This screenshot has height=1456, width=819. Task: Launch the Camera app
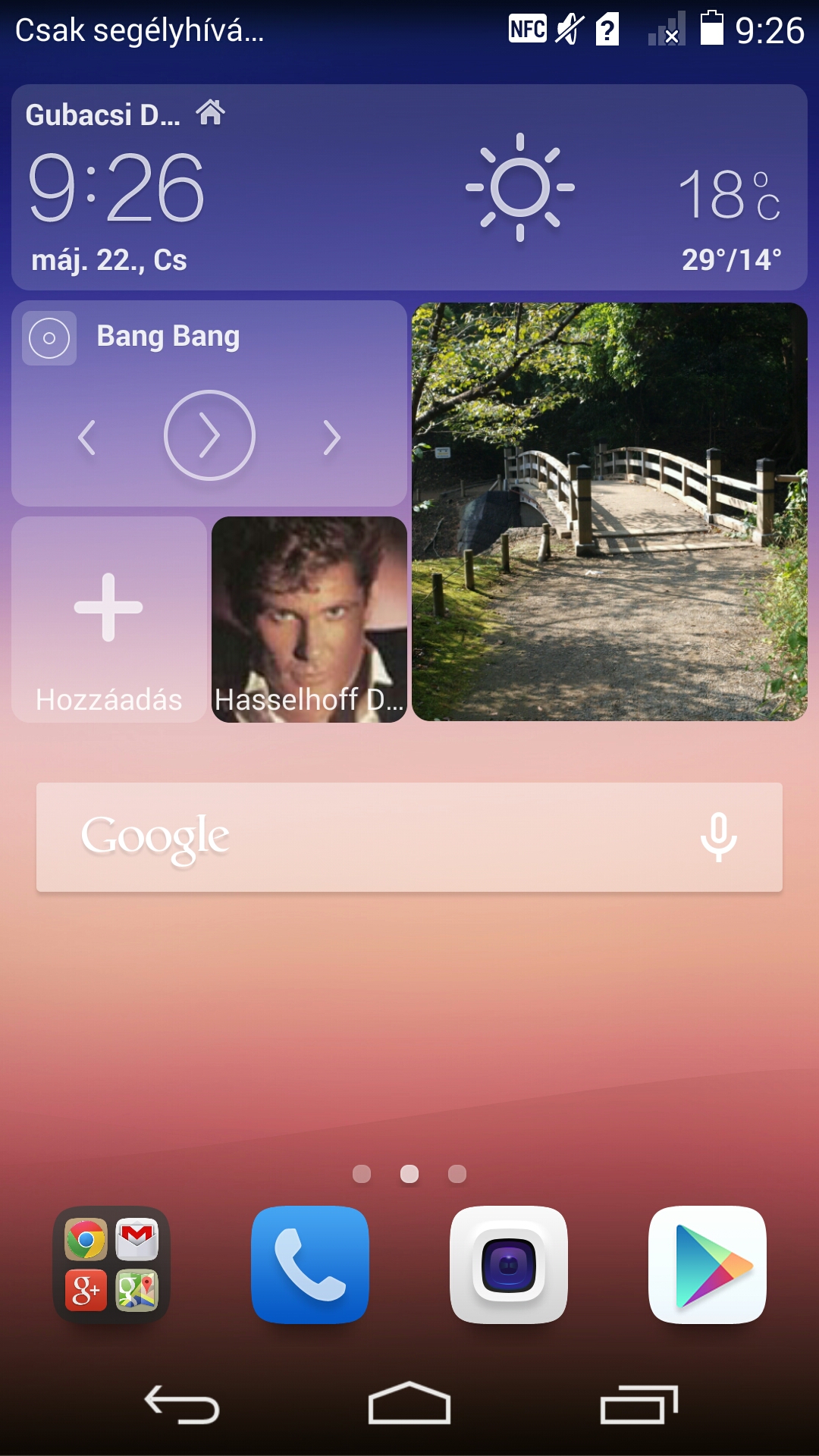coord(509,1265)
